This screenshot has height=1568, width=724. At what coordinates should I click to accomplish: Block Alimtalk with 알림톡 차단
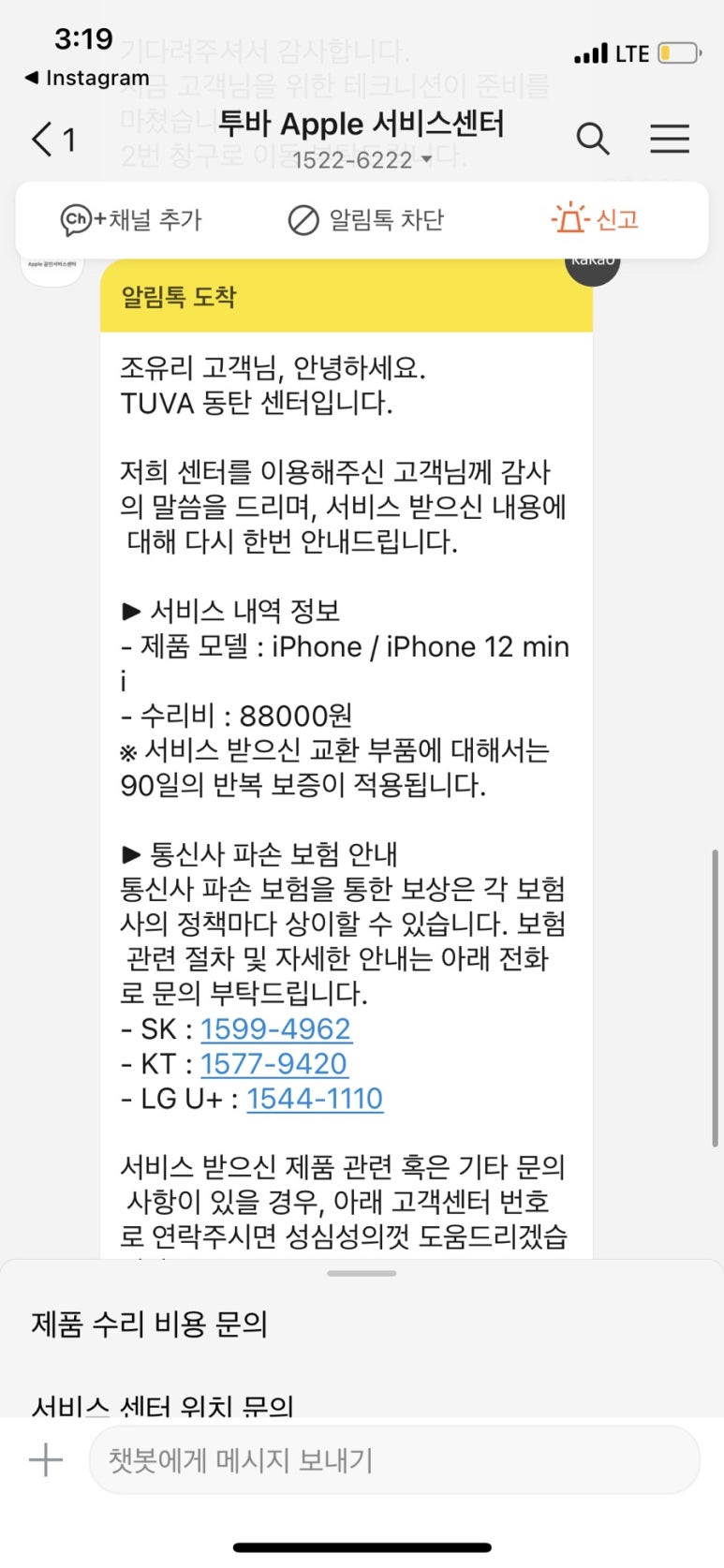point(365,220)
